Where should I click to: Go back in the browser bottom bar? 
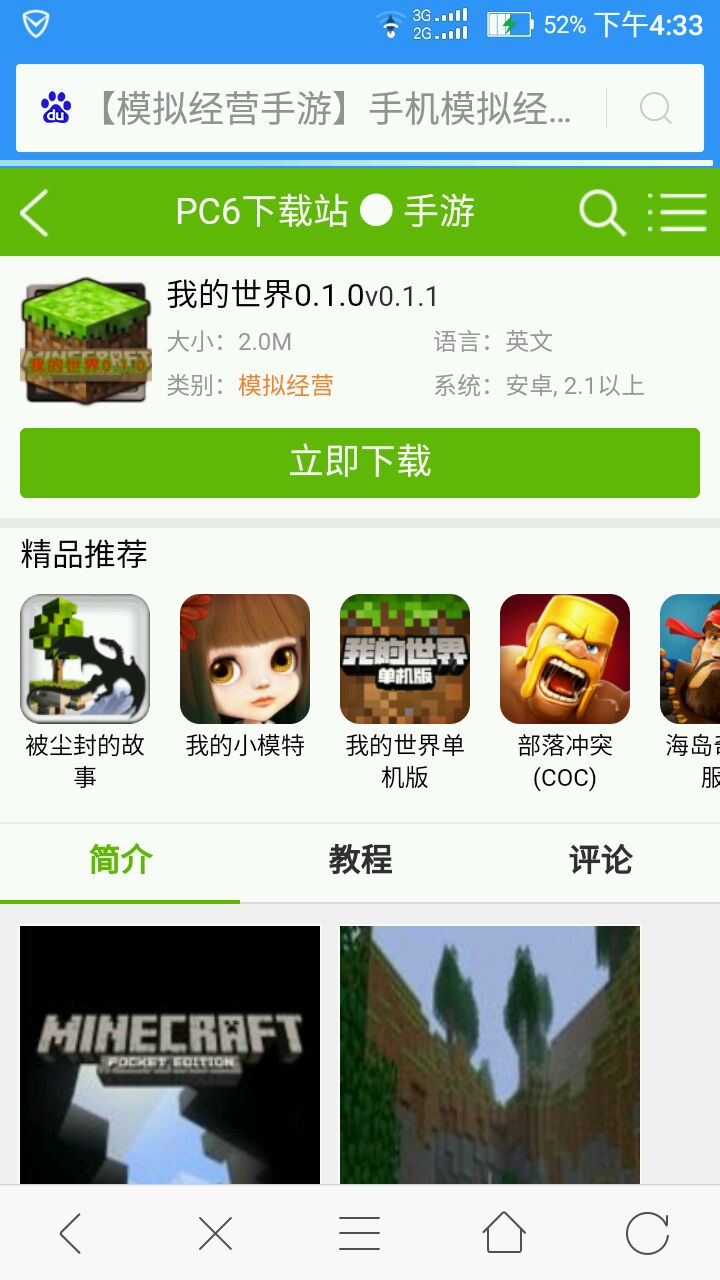[x=70, y=1233]
